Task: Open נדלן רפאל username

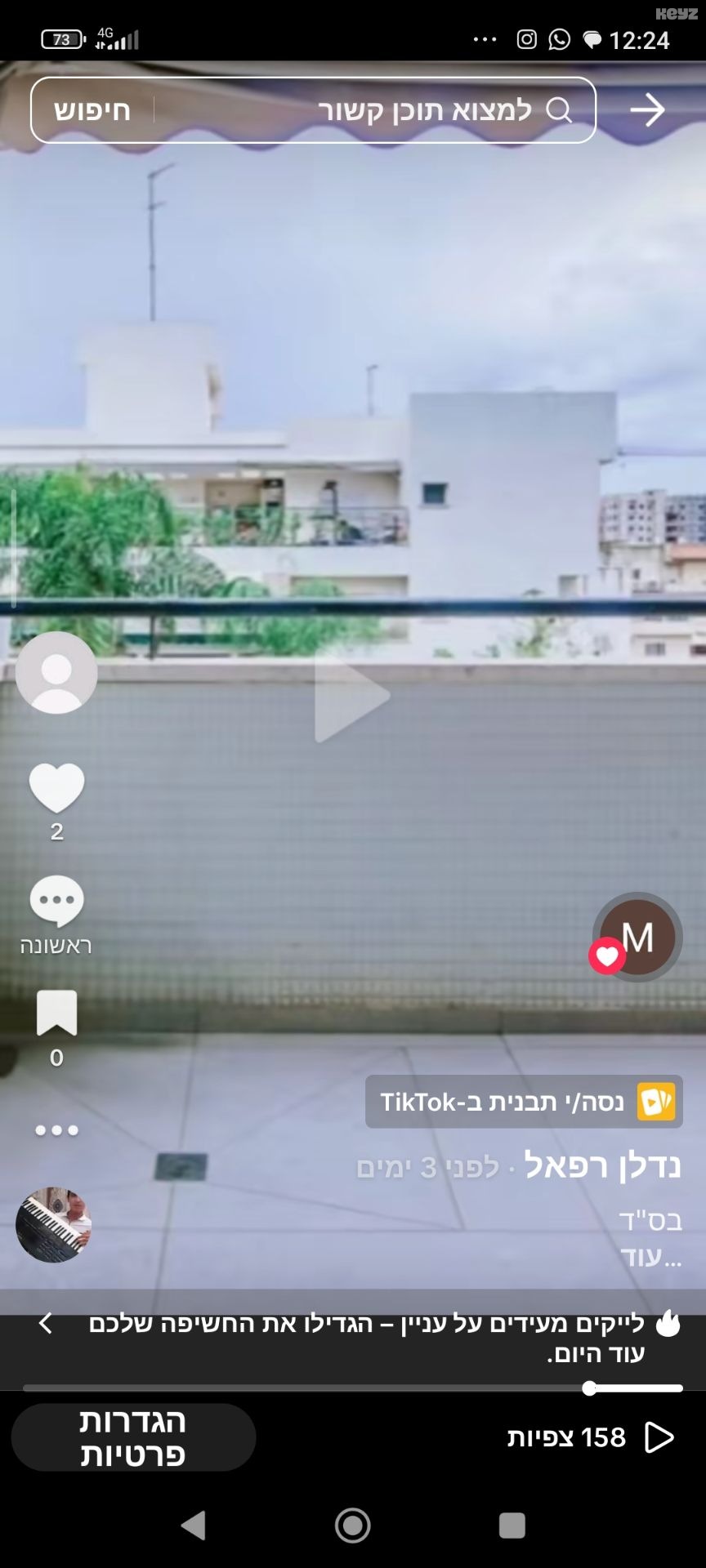Action: tap(603, 1165)
